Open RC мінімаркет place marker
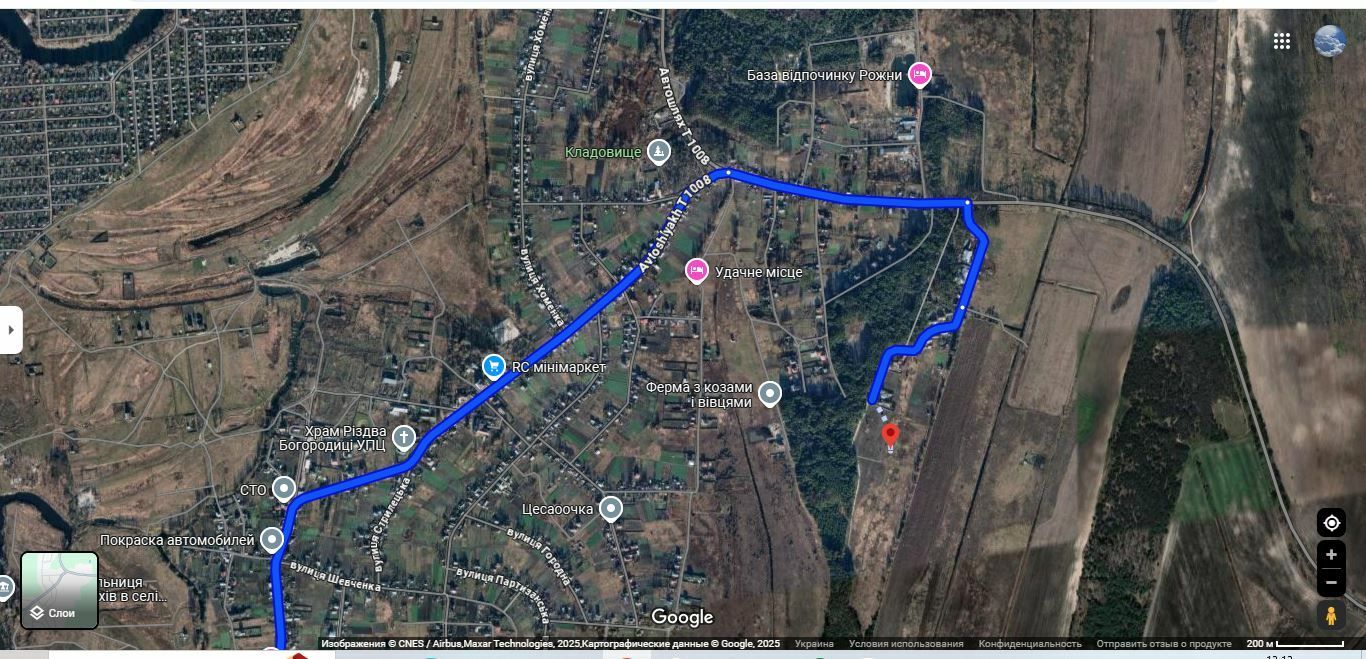 [x=493, y=367]
